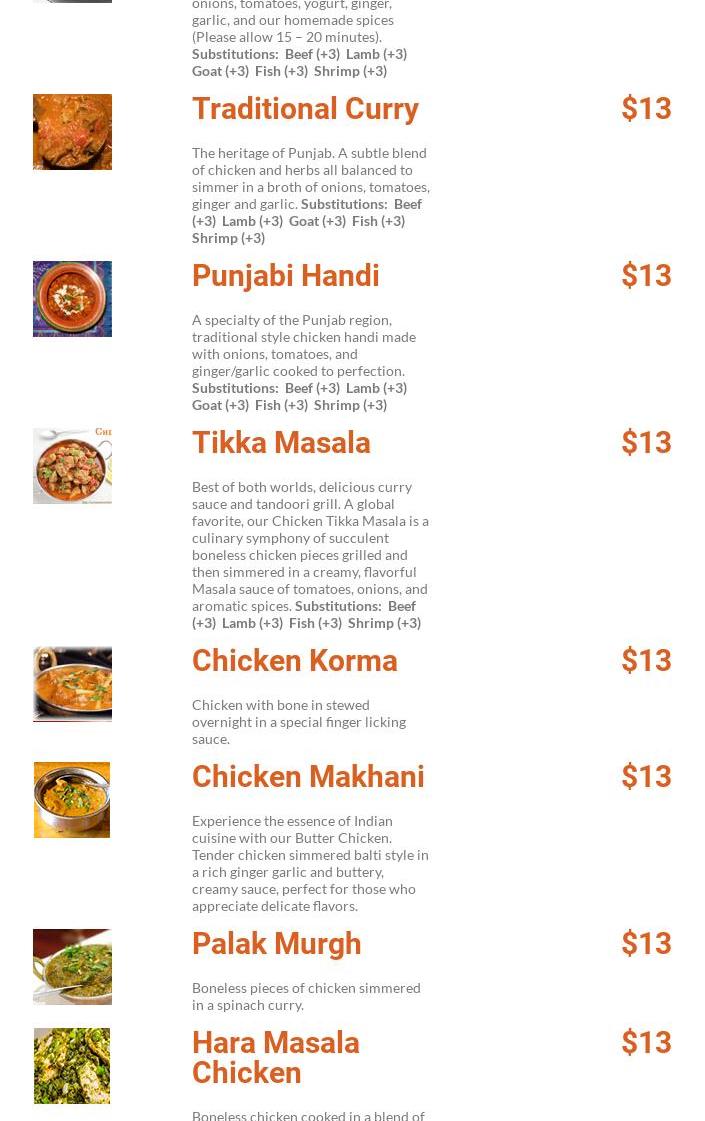Enlarge the Hara Masala Chicken photo

(72, 1066)
